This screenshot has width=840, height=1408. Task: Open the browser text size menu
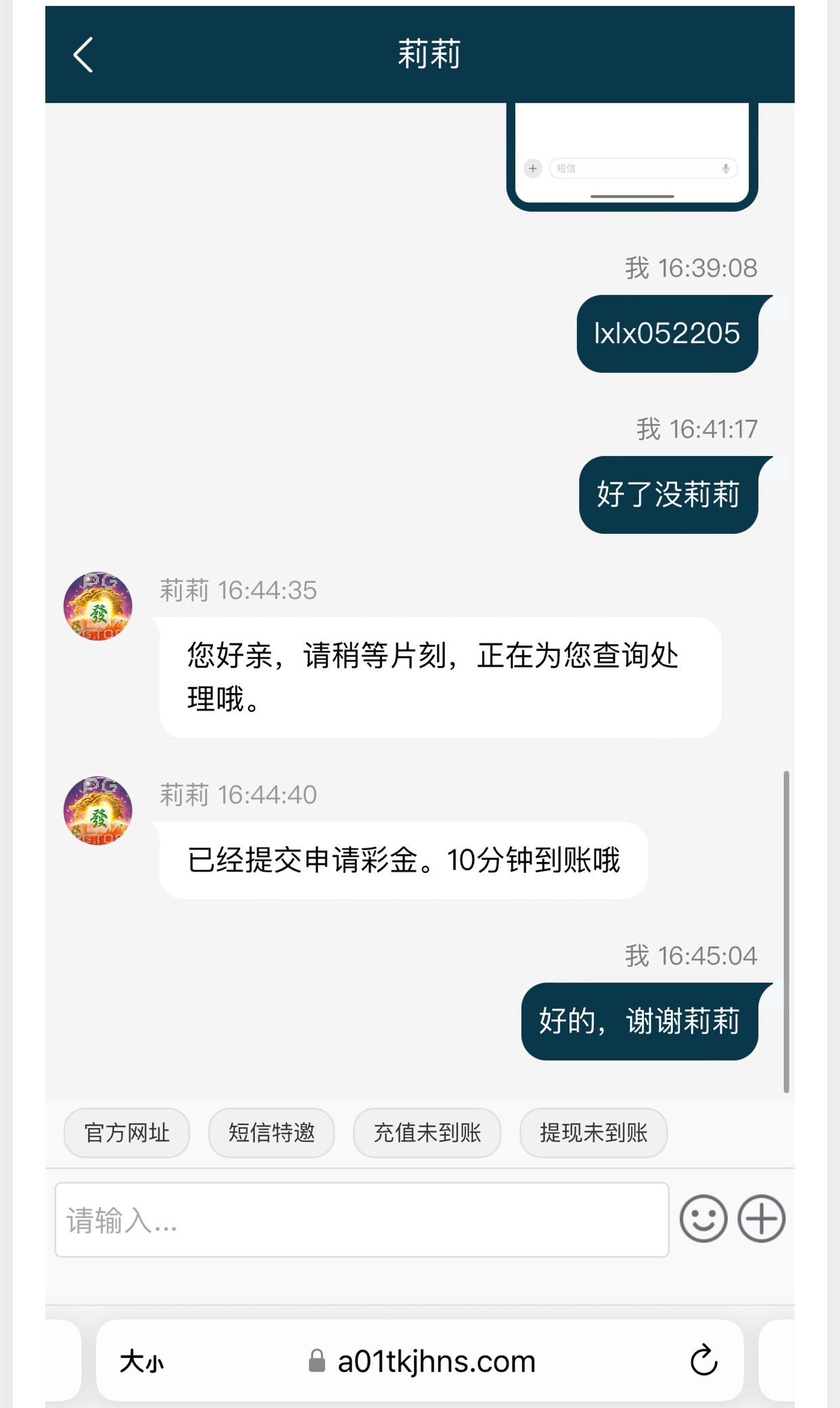pos(142,1361)
